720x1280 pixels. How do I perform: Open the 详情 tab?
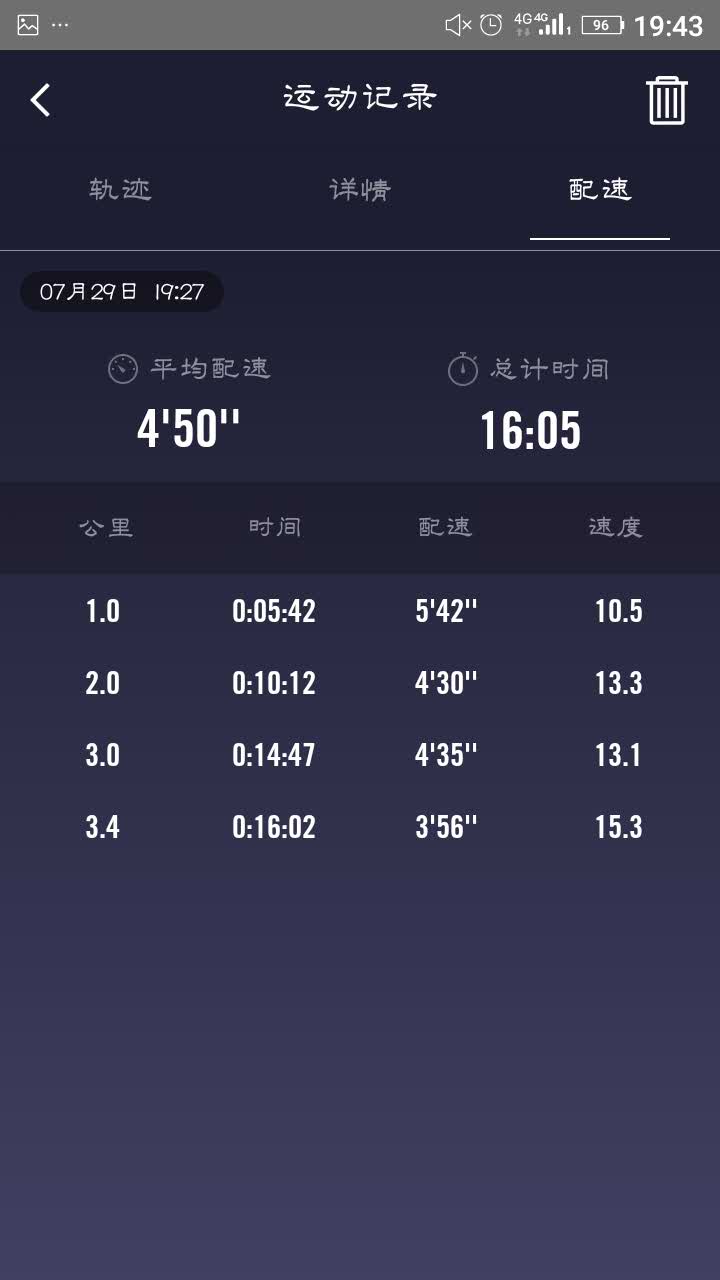(360, 190)
